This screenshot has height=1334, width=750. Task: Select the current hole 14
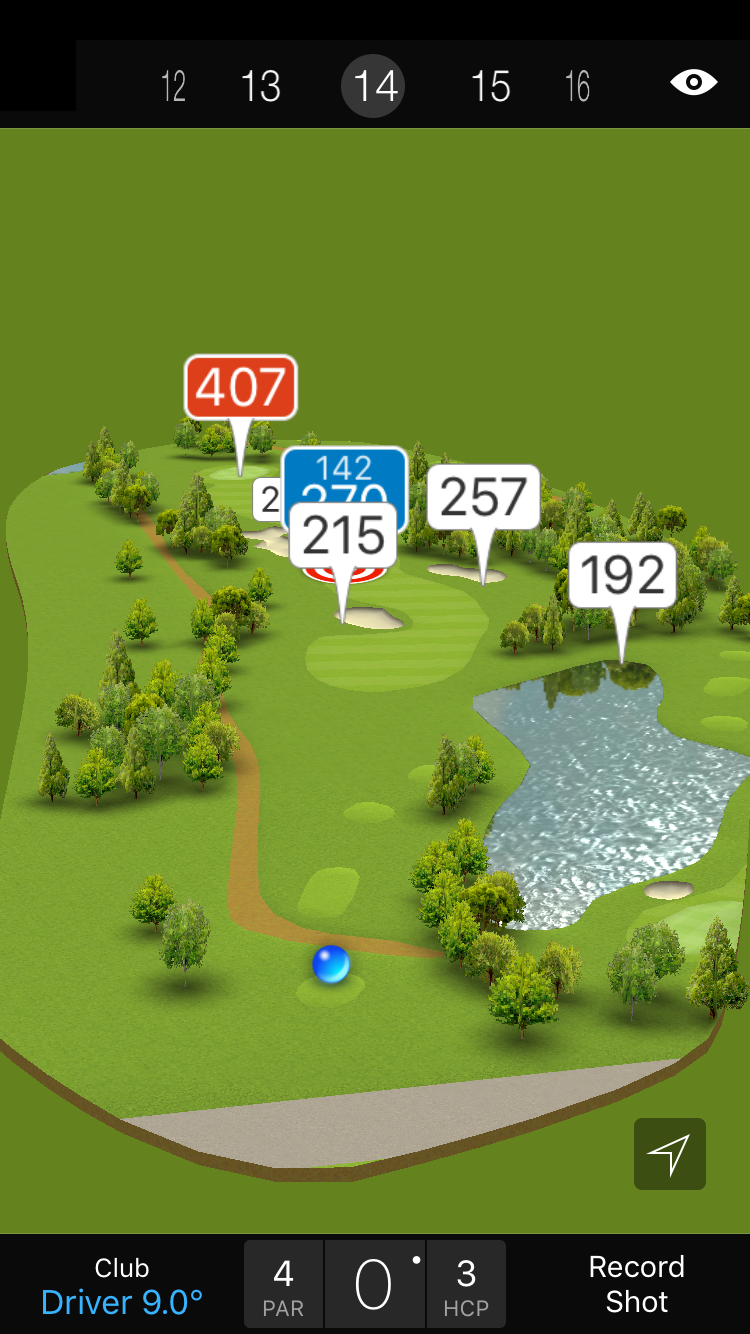tap(375, 86)
